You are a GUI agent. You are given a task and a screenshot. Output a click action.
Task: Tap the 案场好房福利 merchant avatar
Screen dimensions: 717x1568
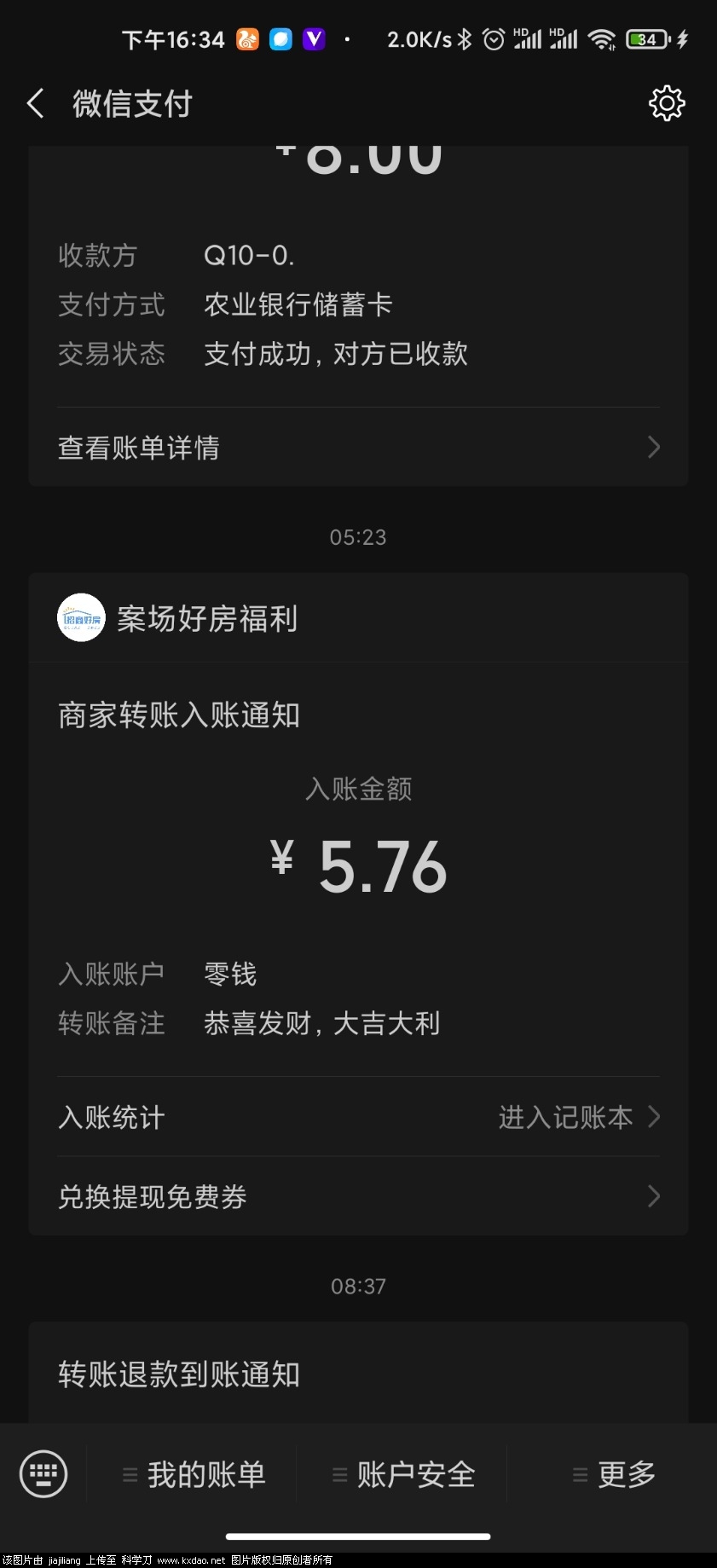point(81,618)
